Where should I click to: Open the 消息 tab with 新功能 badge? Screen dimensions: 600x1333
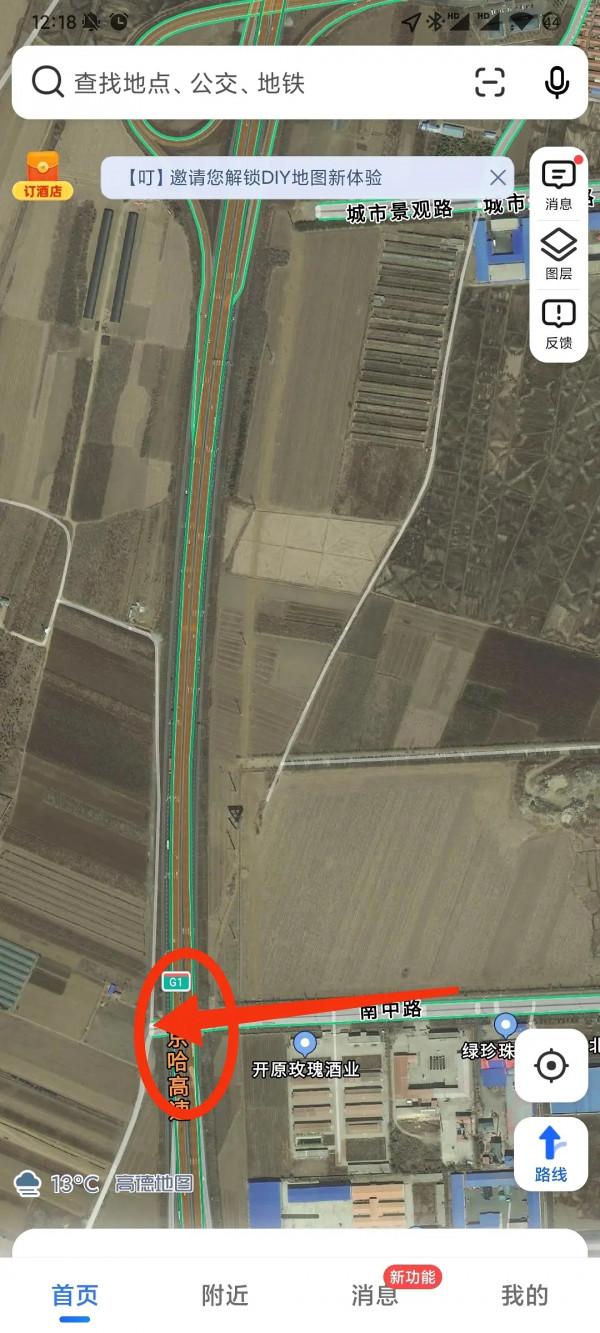coord(375,1295)
